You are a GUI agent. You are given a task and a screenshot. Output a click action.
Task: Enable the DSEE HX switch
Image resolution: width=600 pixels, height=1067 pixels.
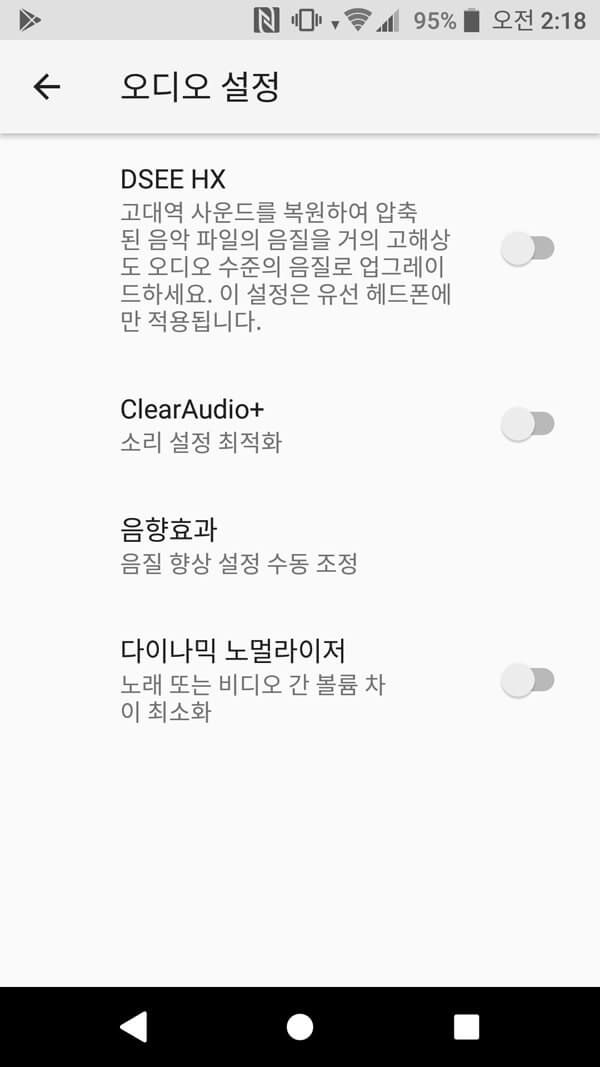(x=528, y=248)
